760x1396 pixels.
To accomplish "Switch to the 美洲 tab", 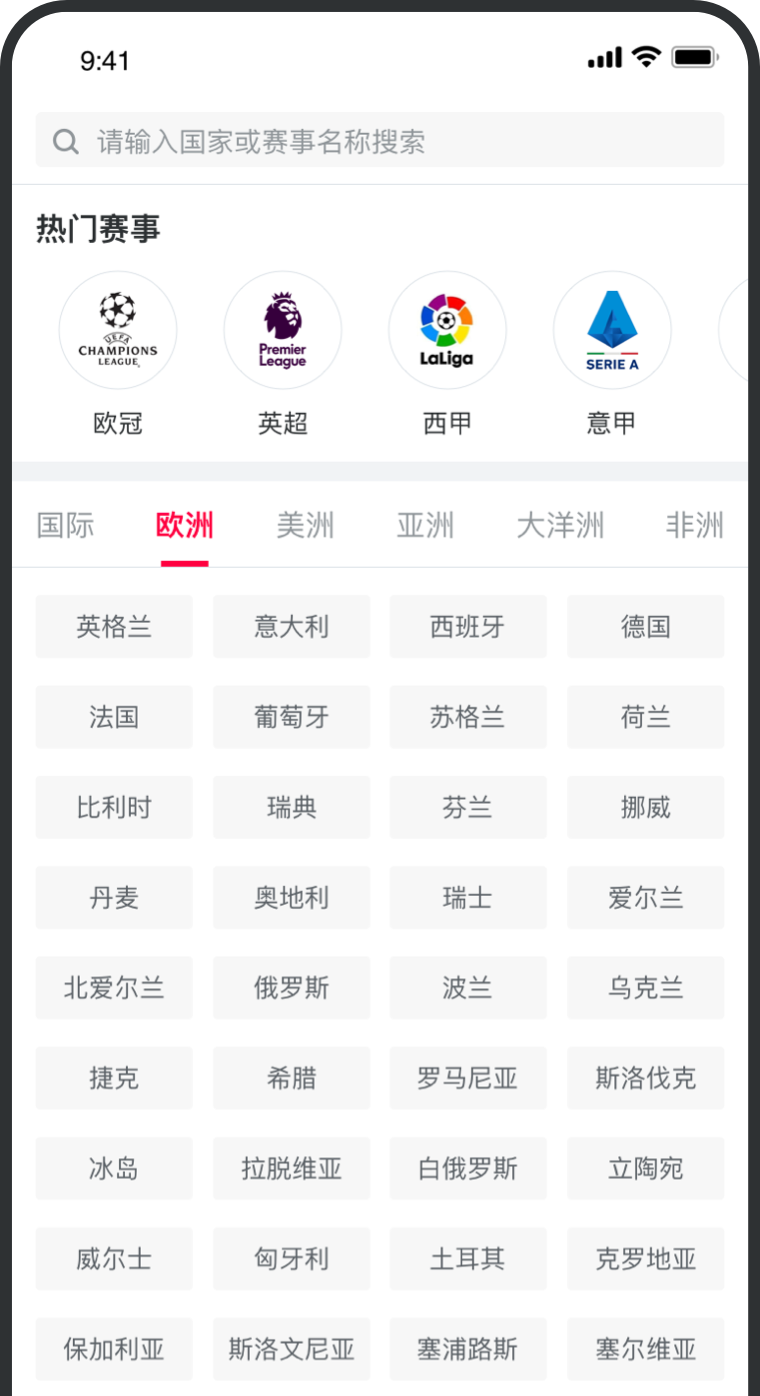I will click(305, 525).
